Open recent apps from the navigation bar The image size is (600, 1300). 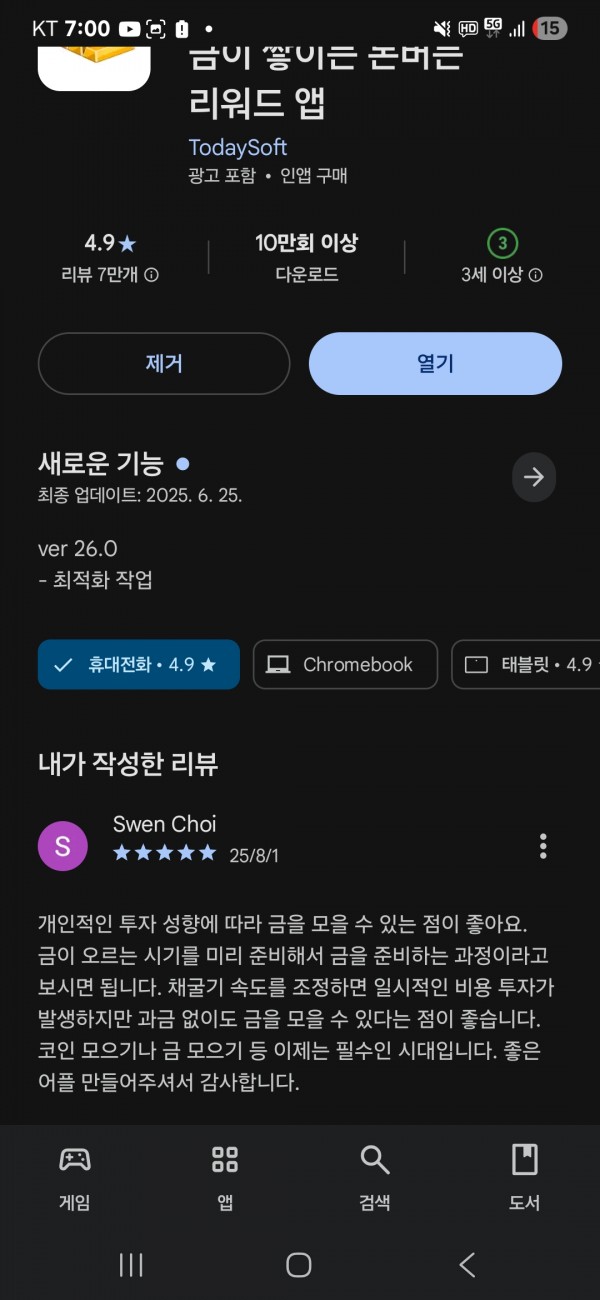131,1265
